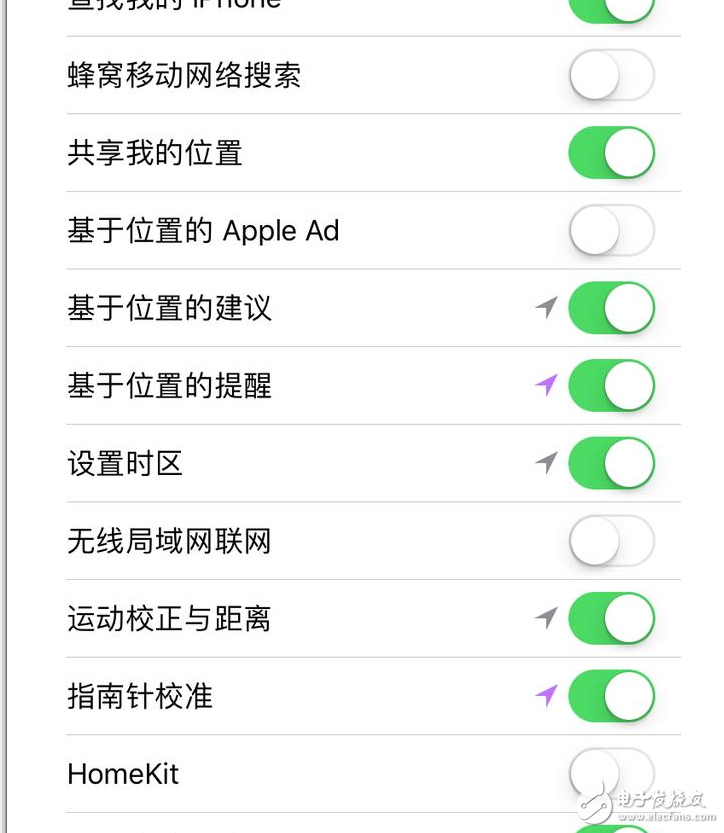Turn off 基于位置的提醒
The width and height of the screenshot is (724, 833).
pos(611,385)
